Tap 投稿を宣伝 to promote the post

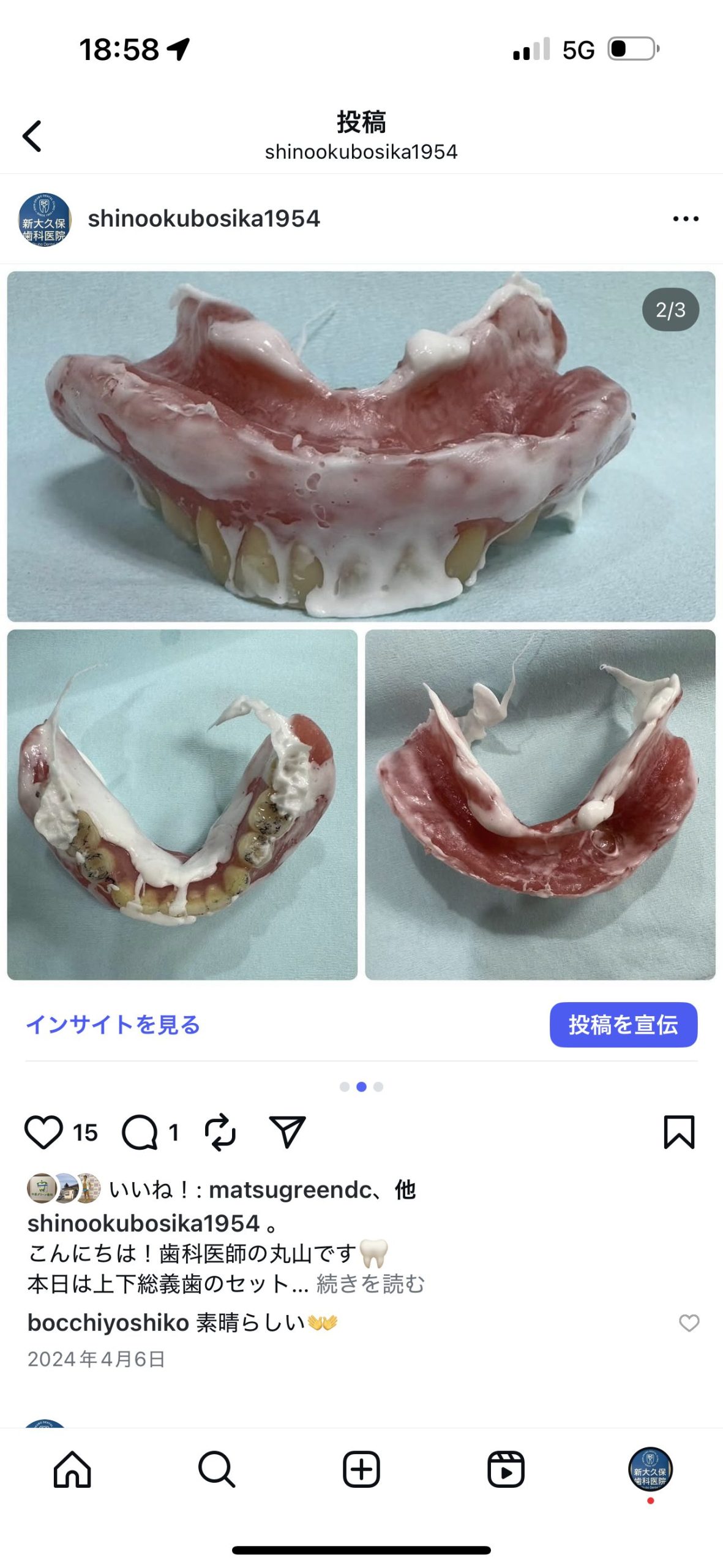(623, 1024)
